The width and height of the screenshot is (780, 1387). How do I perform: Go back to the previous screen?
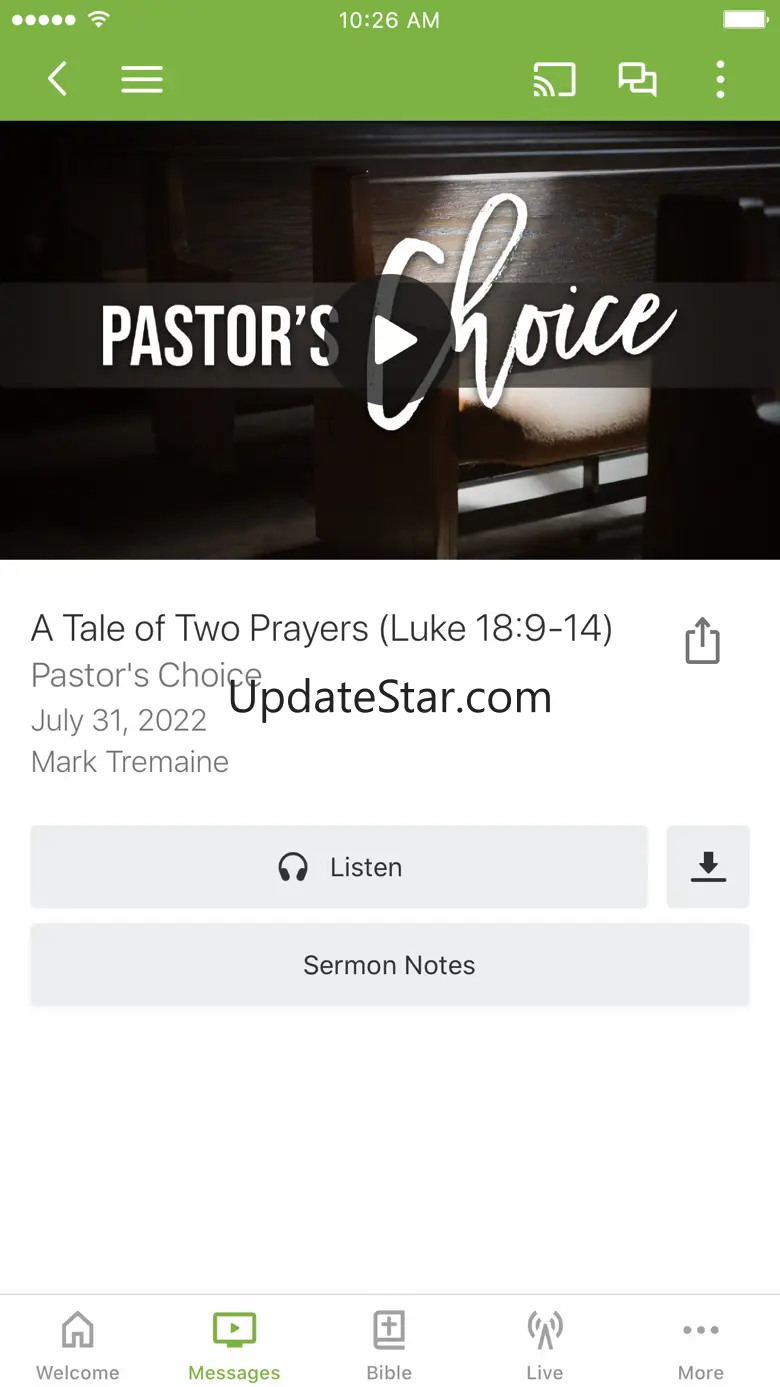(58, 79)
